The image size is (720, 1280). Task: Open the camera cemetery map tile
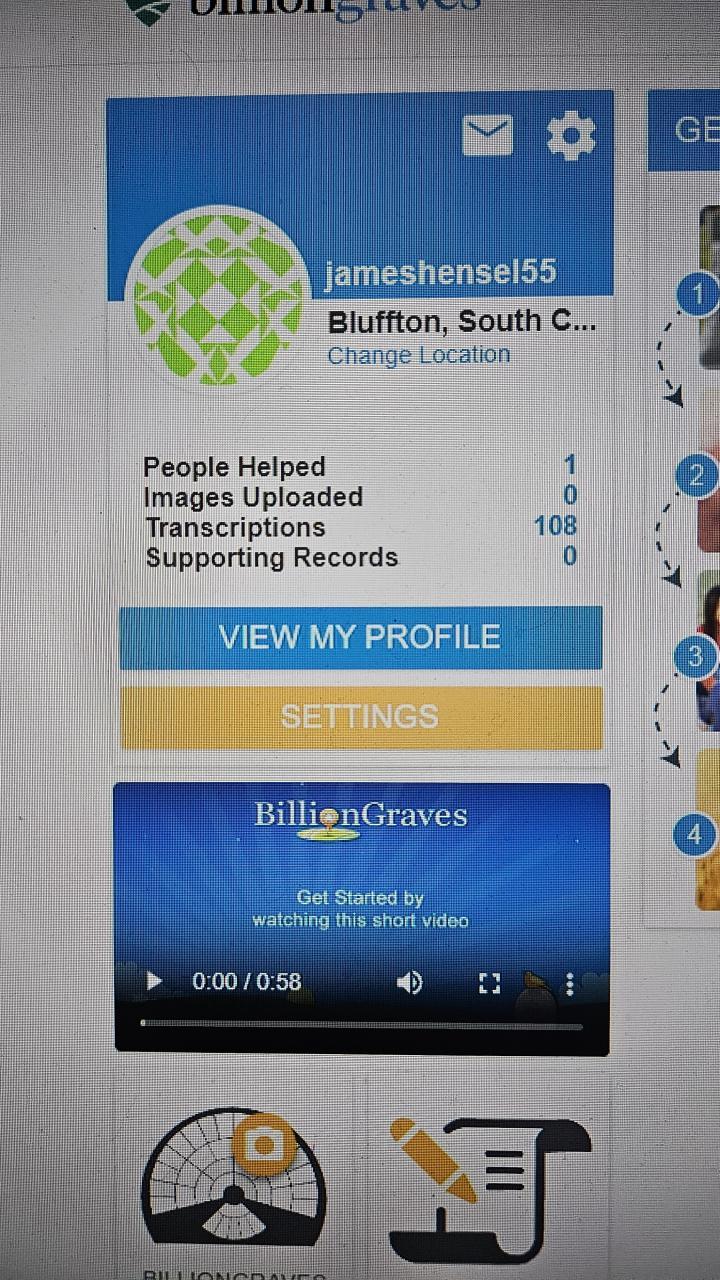tap(233, 1180)
